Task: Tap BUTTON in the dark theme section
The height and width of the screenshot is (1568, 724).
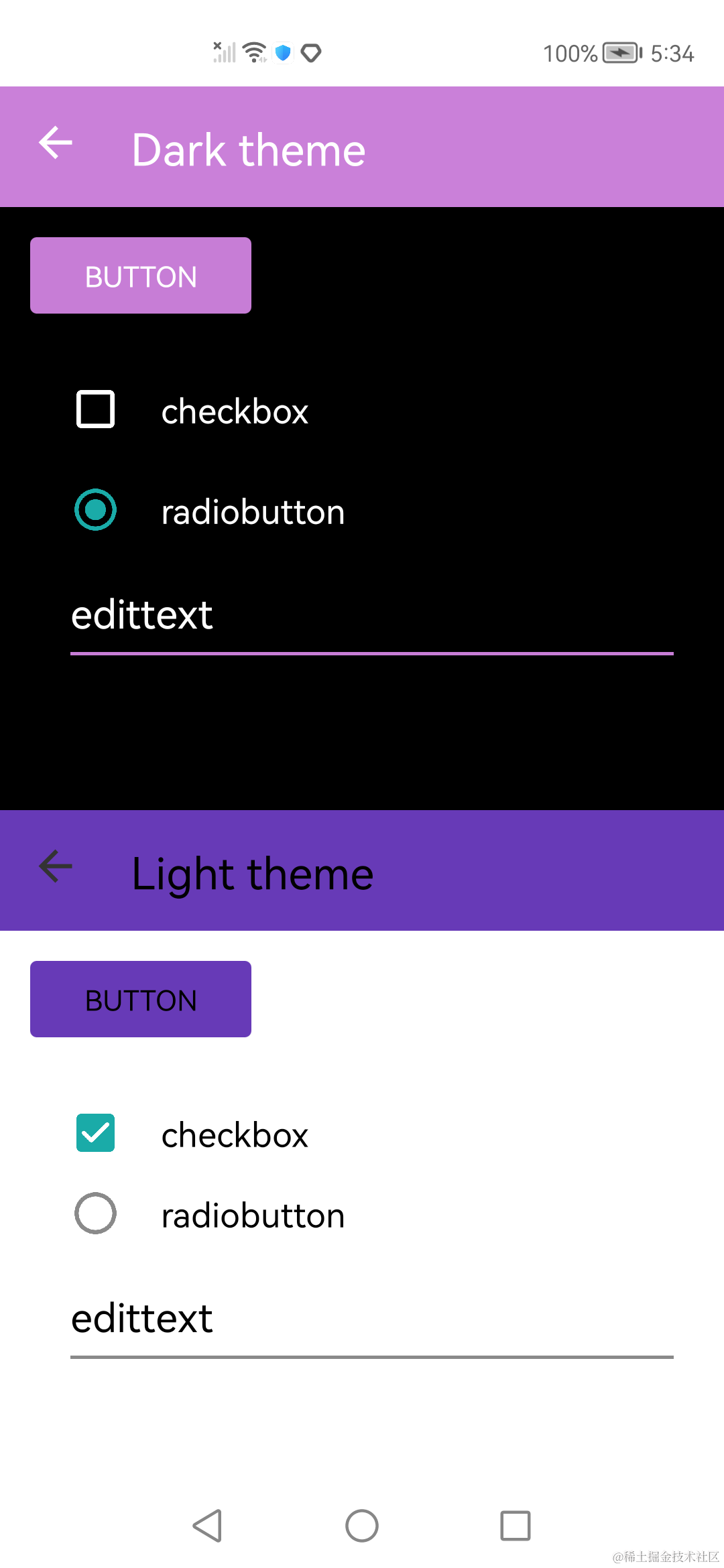Action: (141, 275)
